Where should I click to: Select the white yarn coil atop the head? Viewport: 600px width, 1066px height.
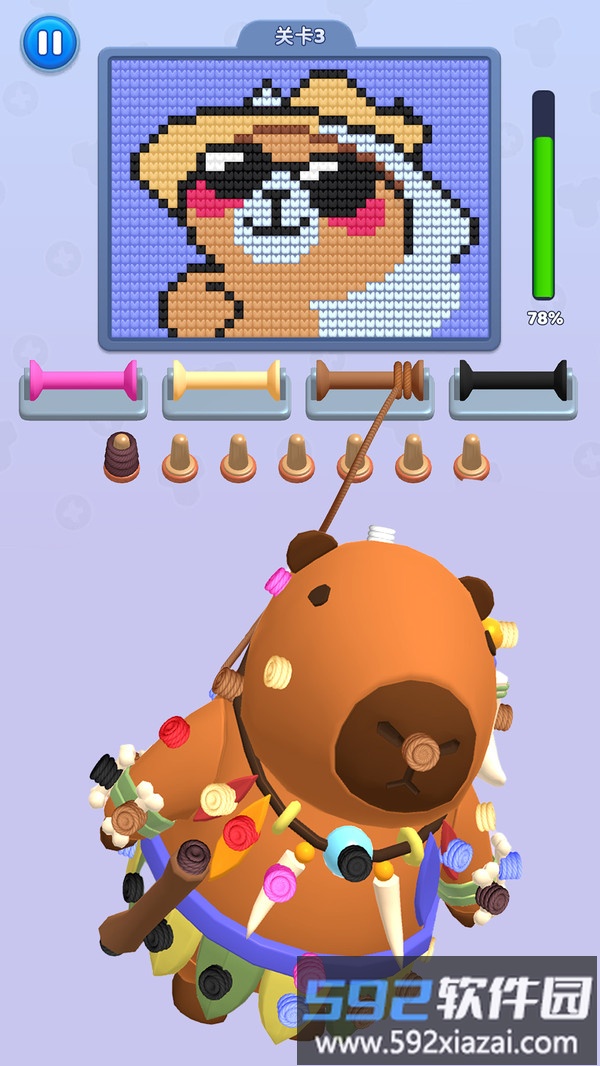click(x=380, y=535)
